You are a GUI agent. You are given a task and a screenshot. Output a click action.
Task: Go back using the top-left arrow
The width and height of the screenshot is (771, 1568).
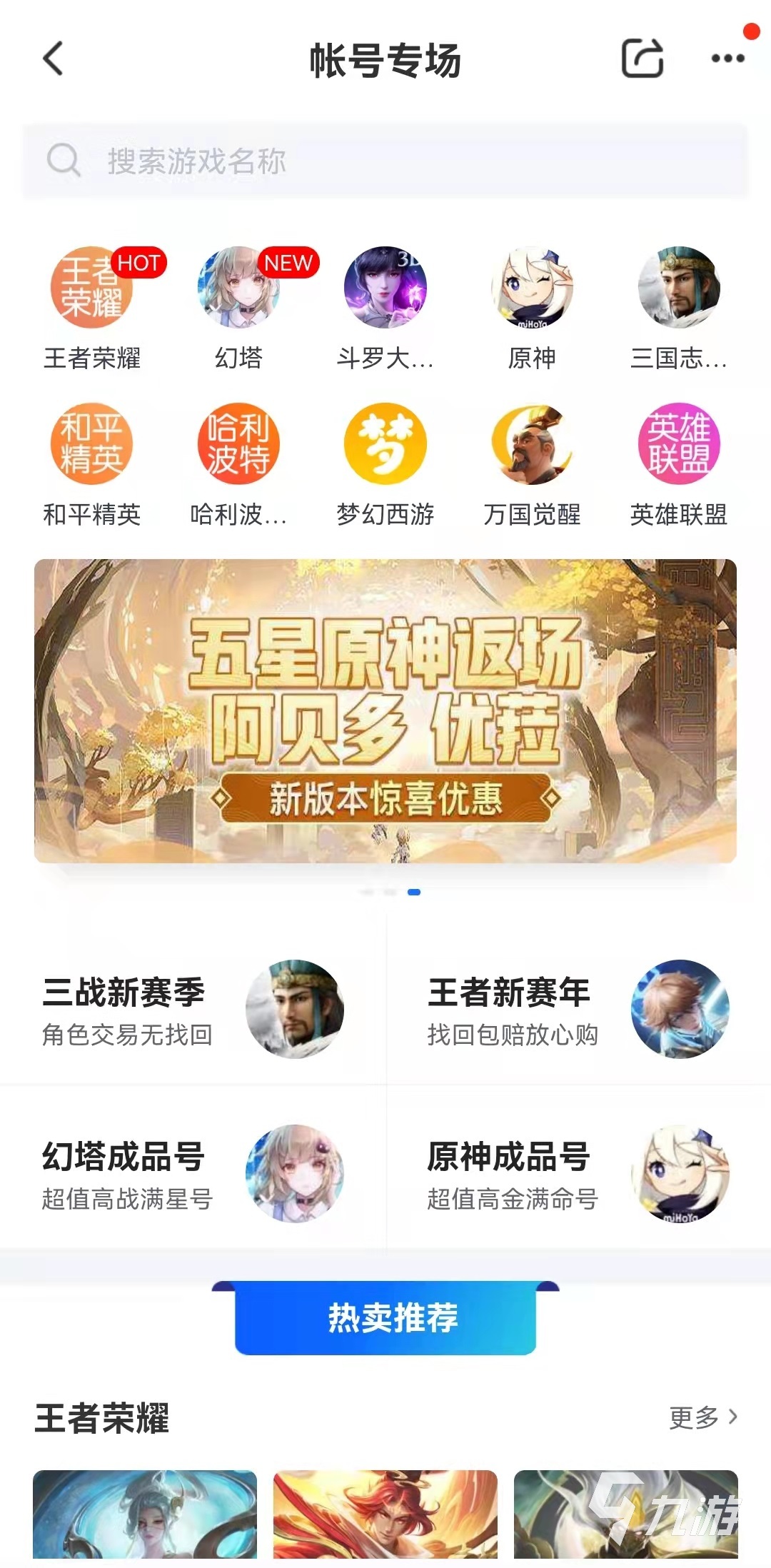coord(54,59)
